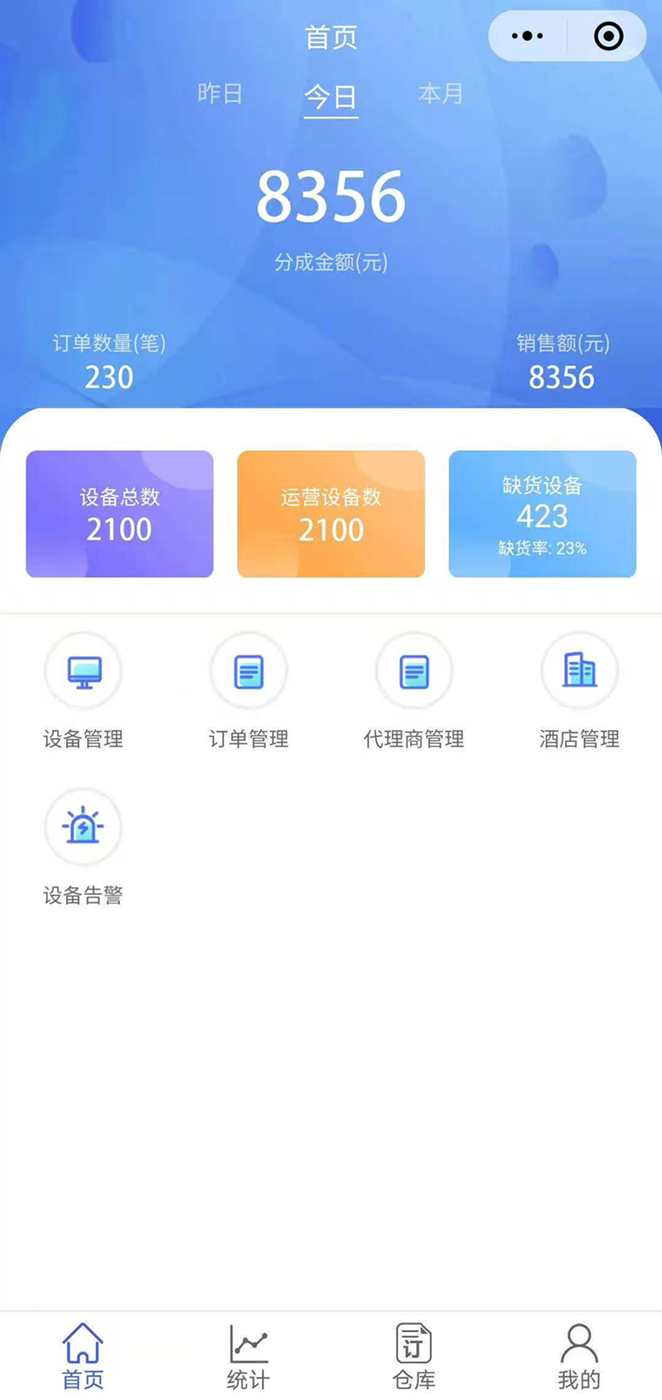662x1400 pixels.
Task: Switch to the 统计 bottom tab
Action: coord(248,1356)
